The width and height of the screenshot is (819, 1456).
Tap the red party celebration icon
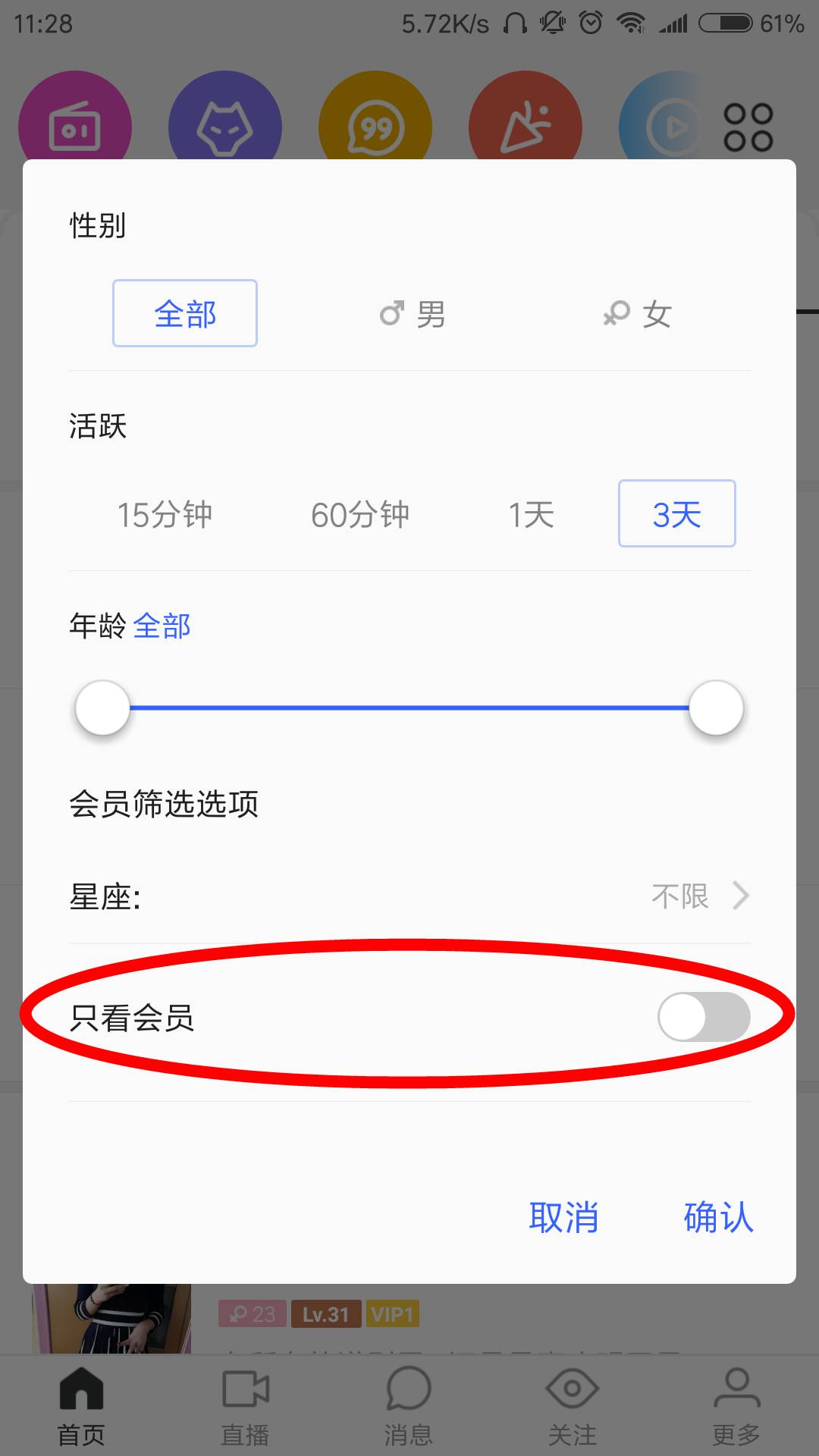[x=526, y=125]
